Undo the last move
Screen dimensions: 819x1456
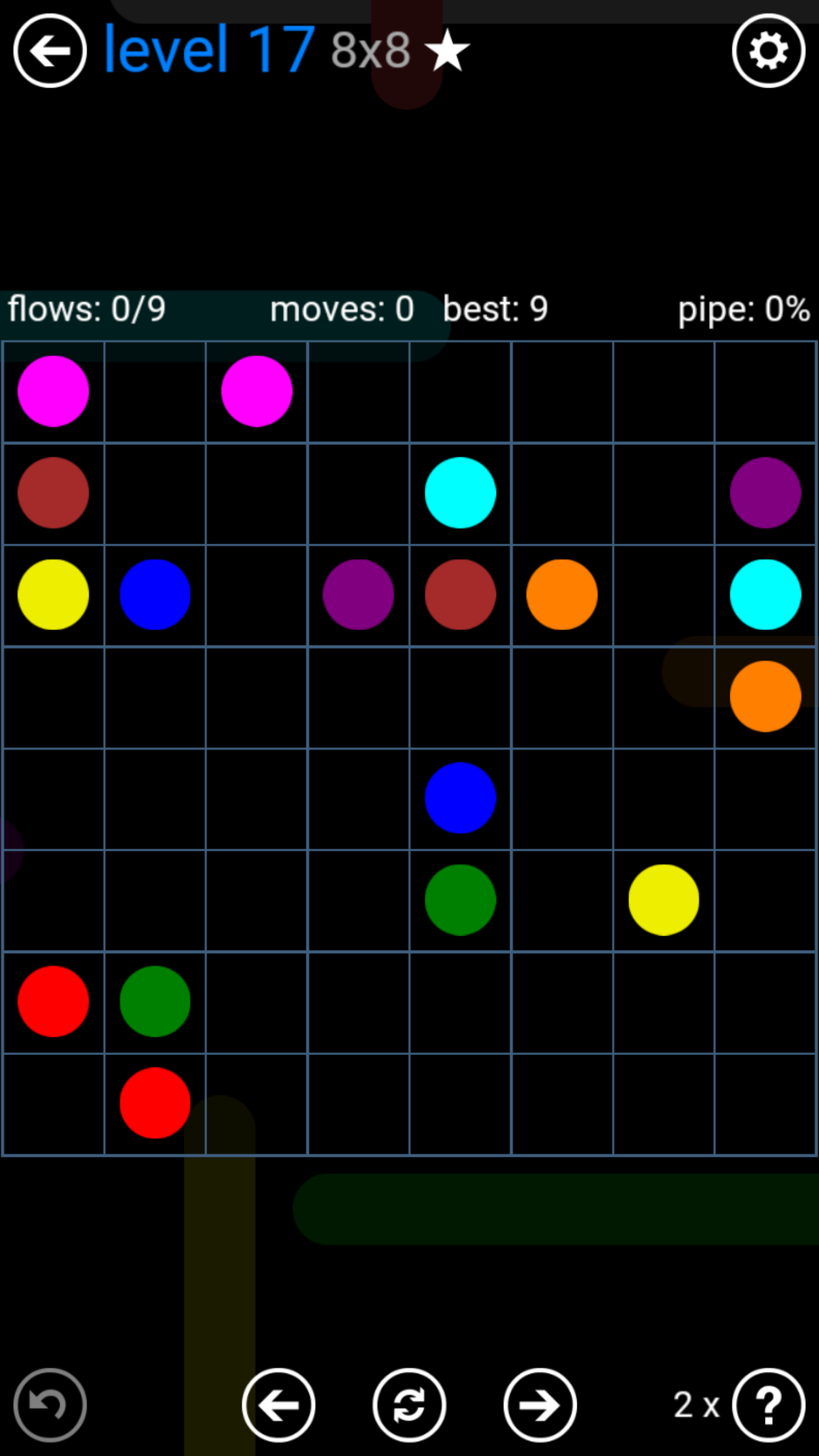click(x=50, y=1405)
